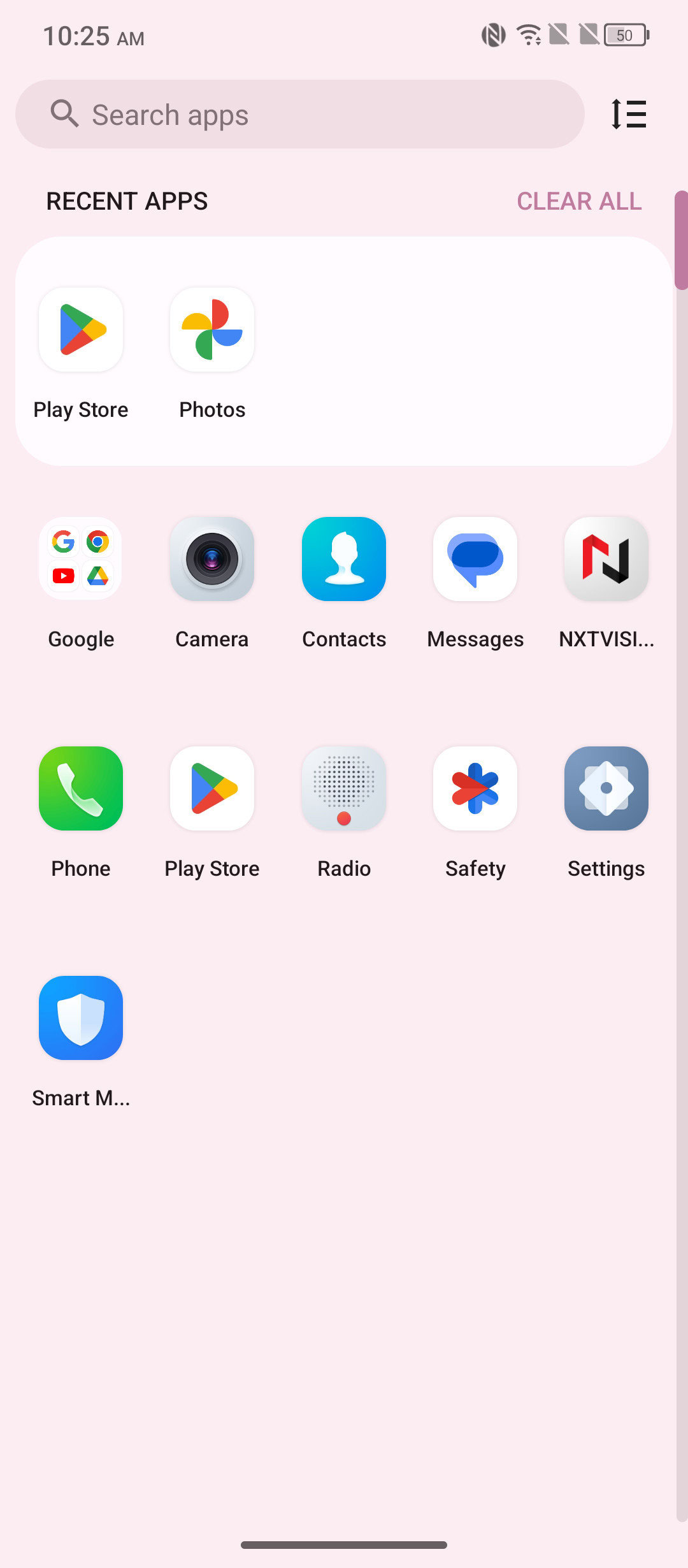
Task: Launch the Safety app
Action: click(x=475, y=789)
